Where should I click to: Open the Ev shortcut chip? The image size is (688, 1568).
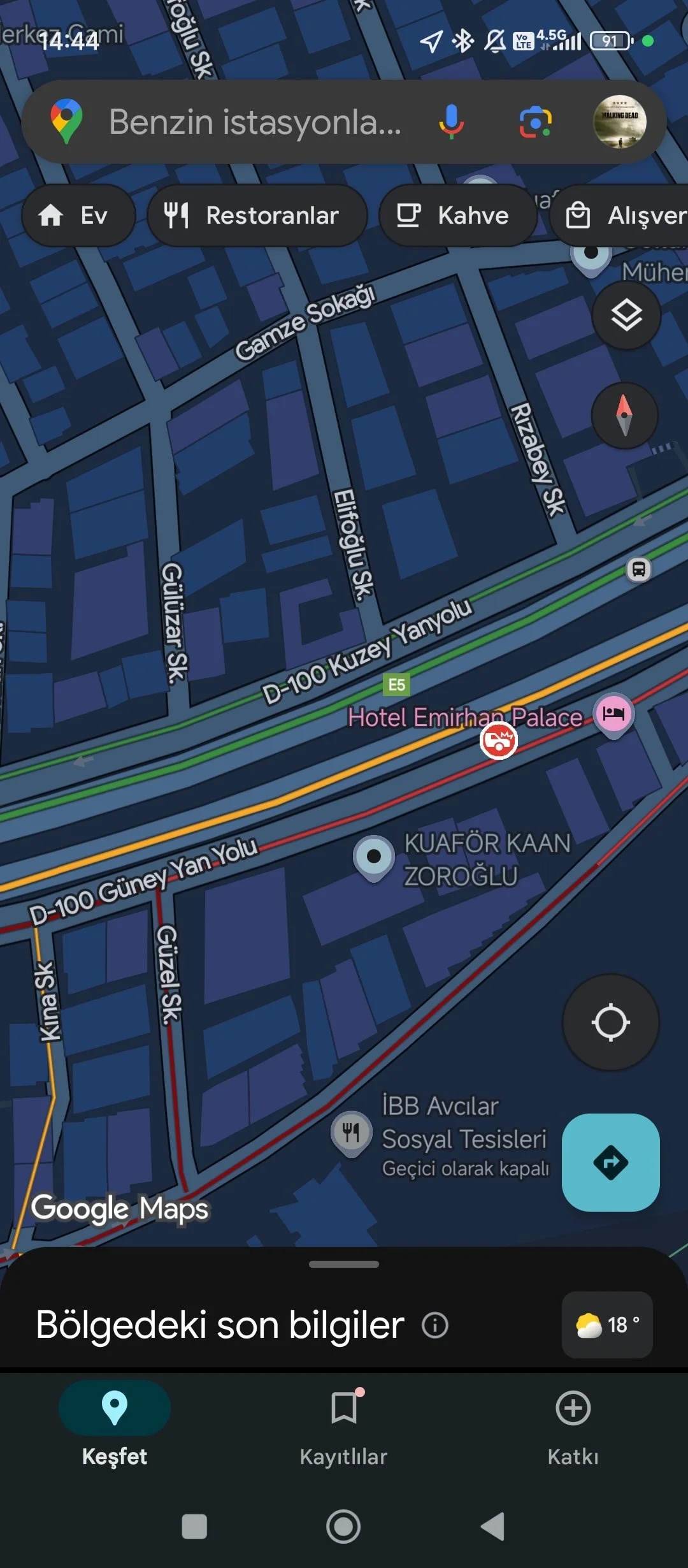click(x=78, y=215)
